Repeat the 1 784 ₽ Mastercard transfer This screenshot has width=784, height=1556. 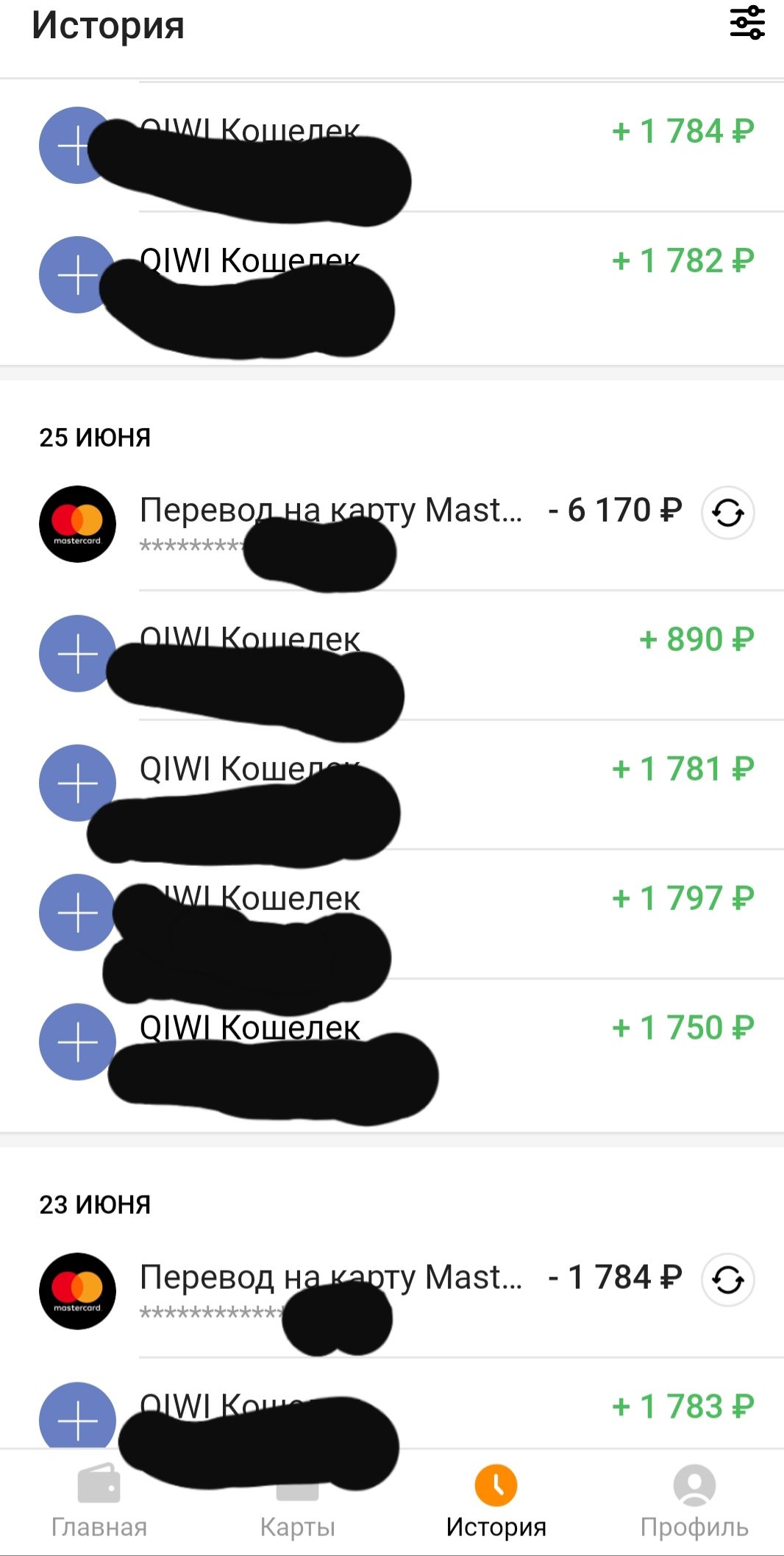(727, 1280)
